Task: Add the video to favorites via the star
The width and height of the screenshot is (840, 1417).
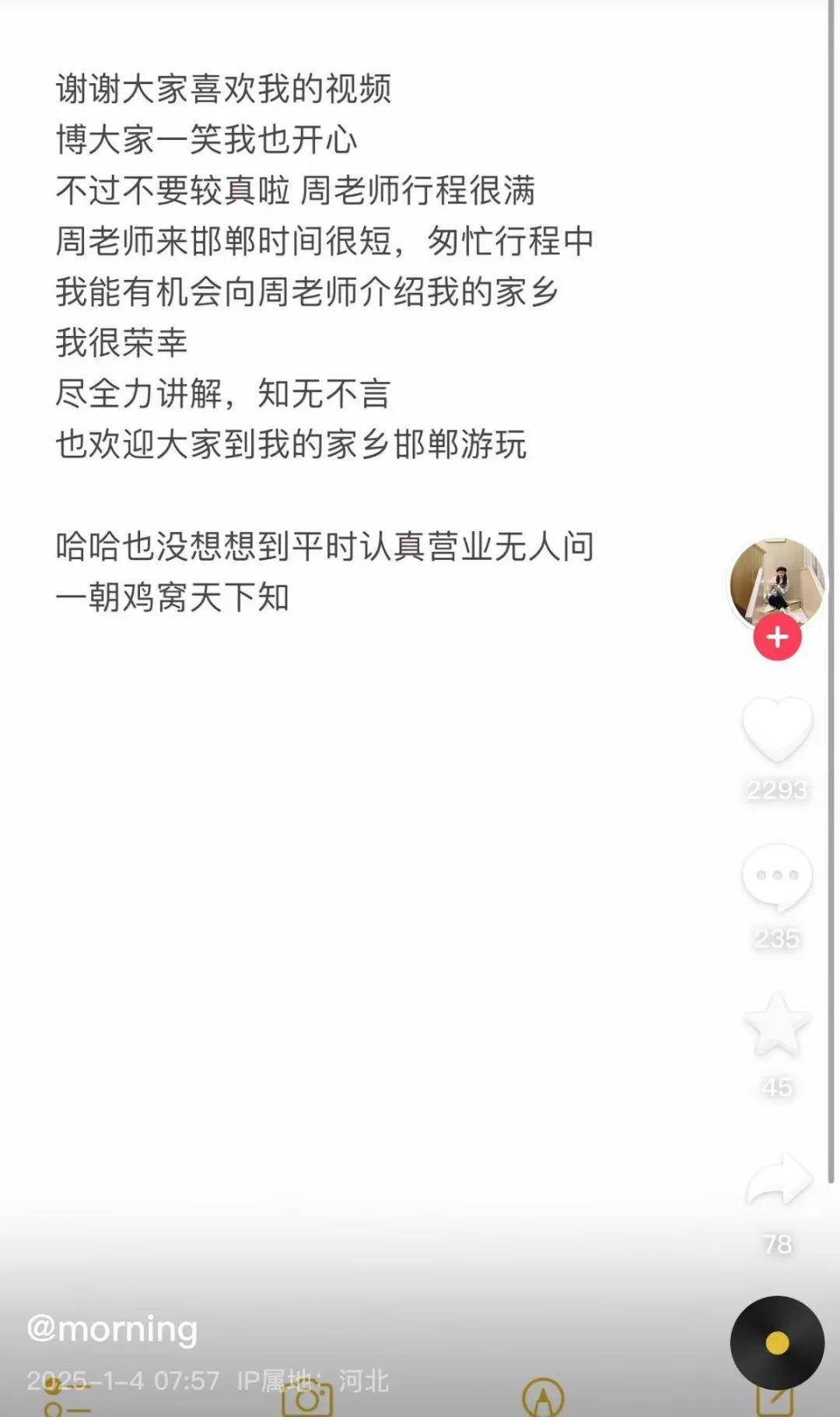Action: coord(776,1027)
